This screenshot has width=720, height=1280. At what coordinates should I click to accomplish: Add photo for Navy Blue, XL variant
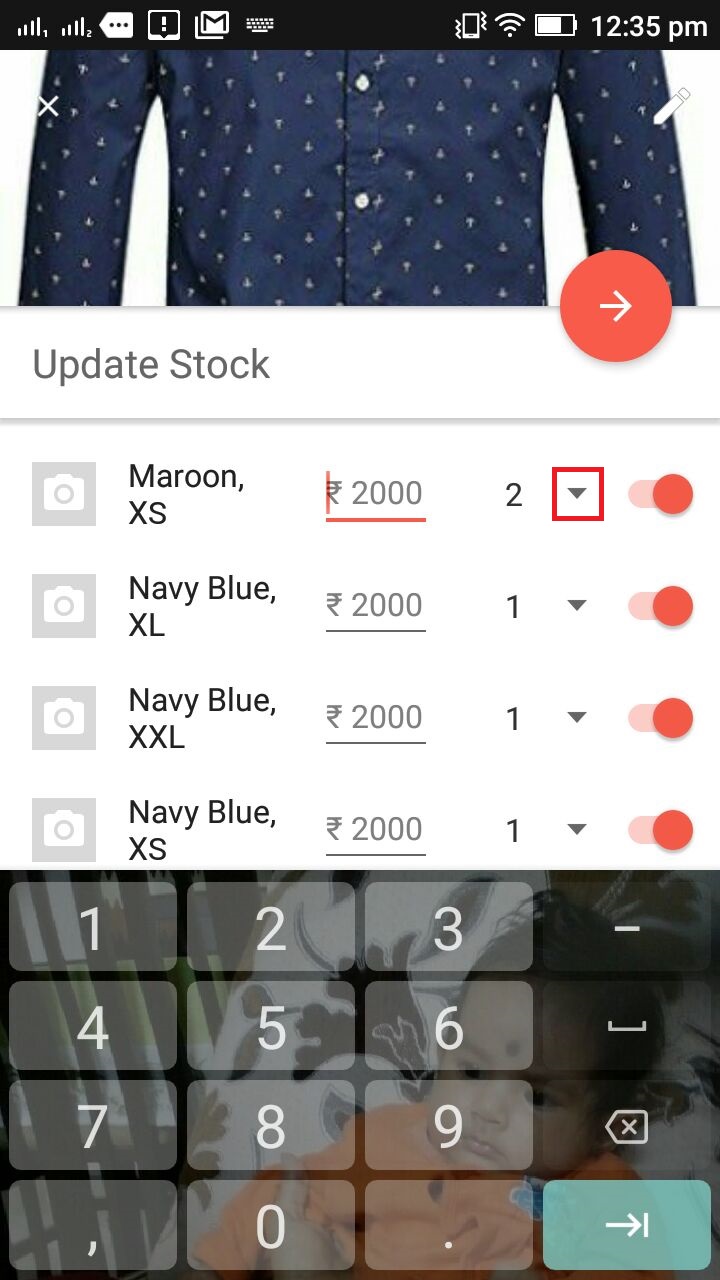64,606
